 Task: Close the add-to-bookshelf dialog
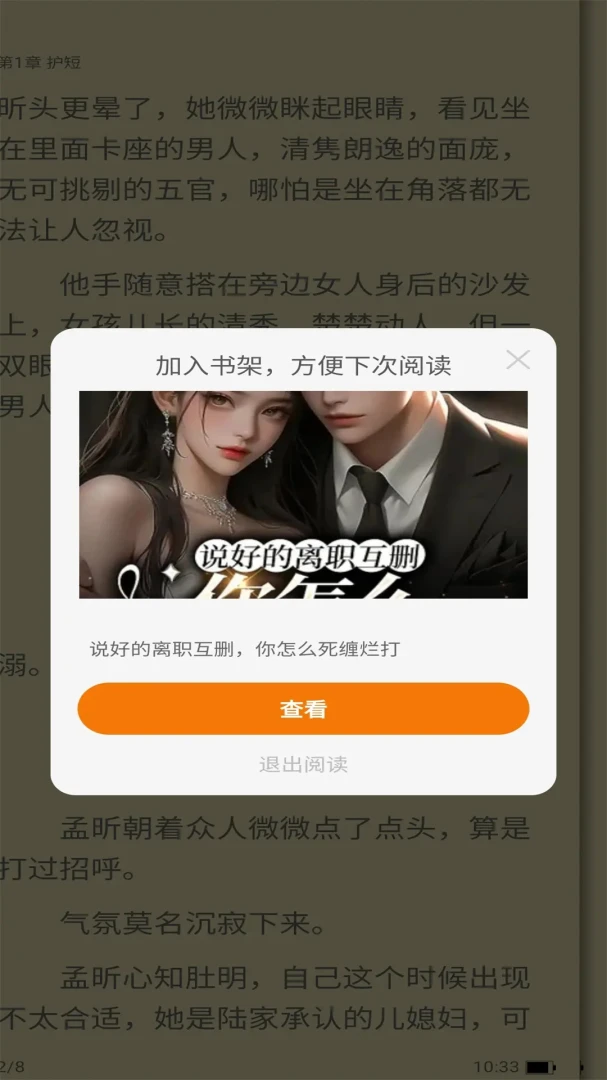click(517, 360)
